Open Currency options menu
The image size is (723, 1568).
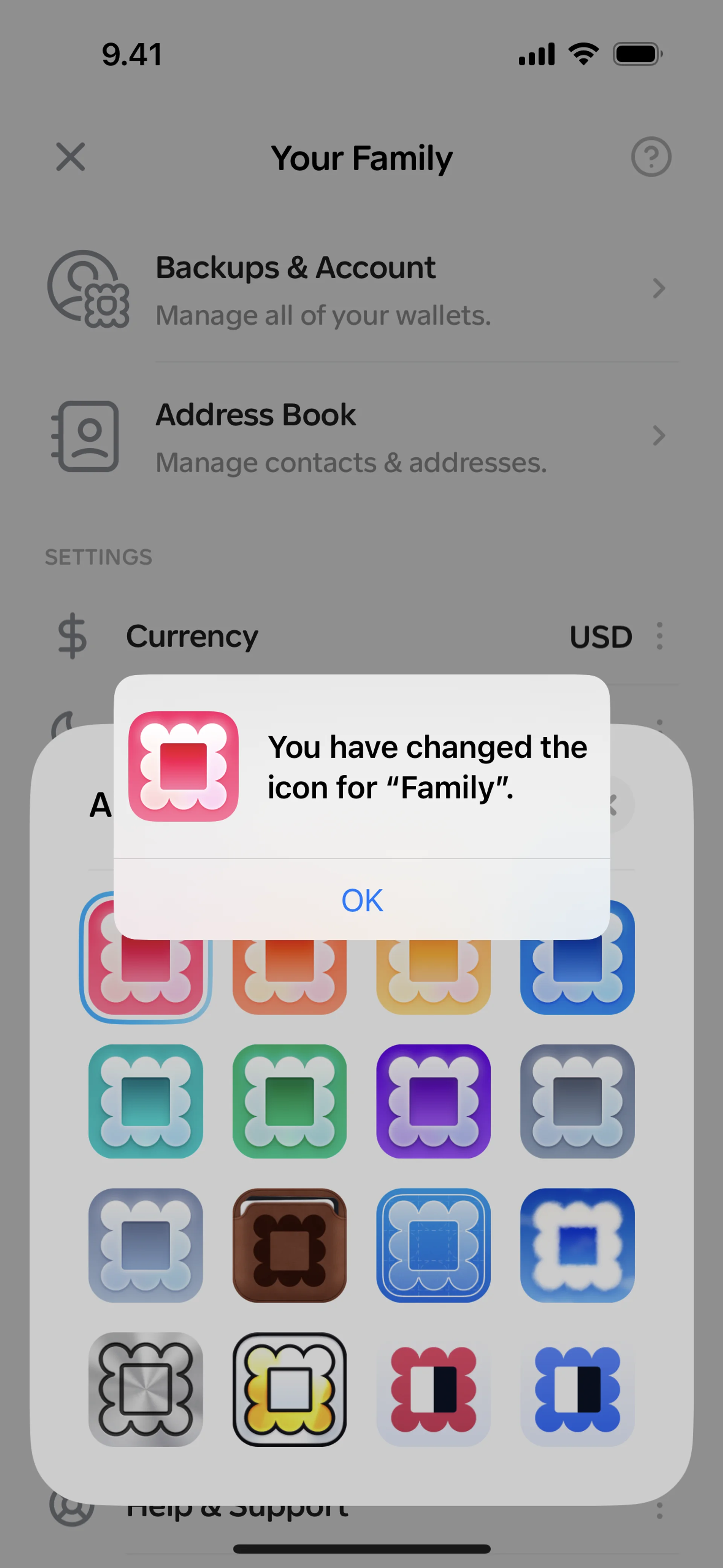[x=659, y=636]
